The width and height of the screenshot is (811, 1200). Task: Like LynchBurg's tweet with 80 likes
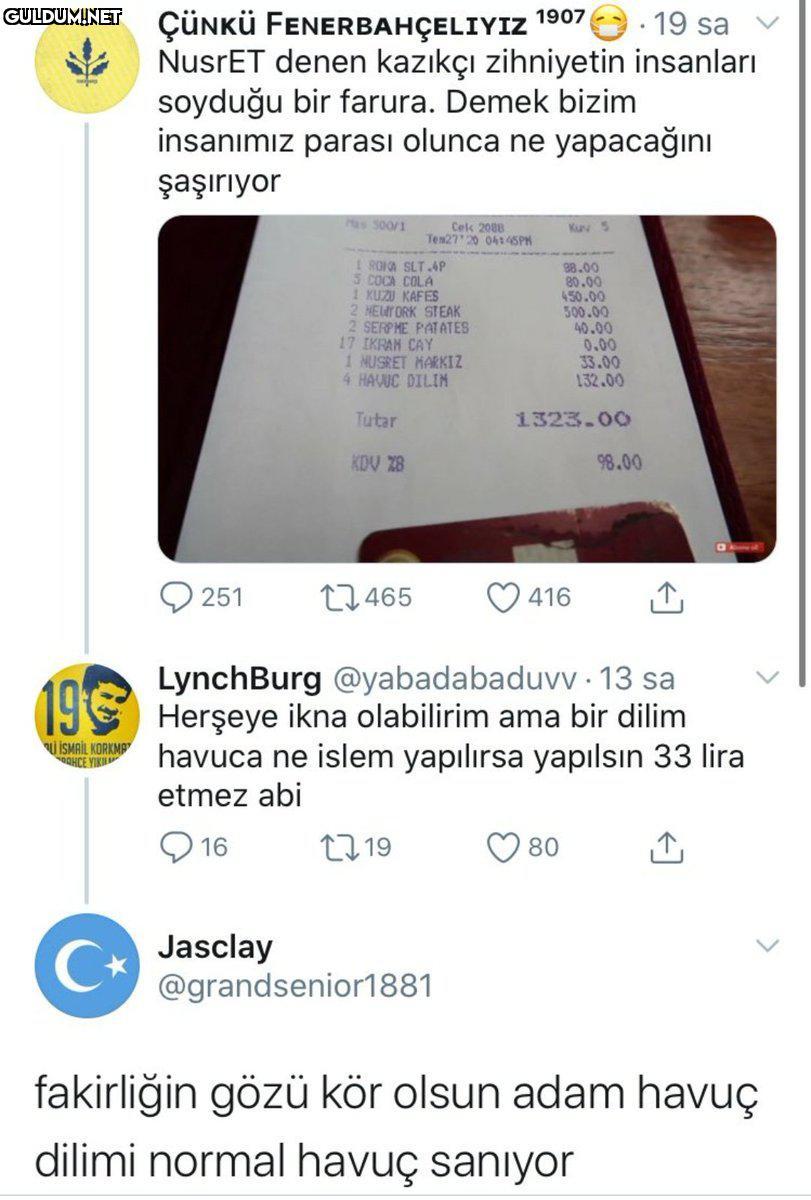point(502,848)
